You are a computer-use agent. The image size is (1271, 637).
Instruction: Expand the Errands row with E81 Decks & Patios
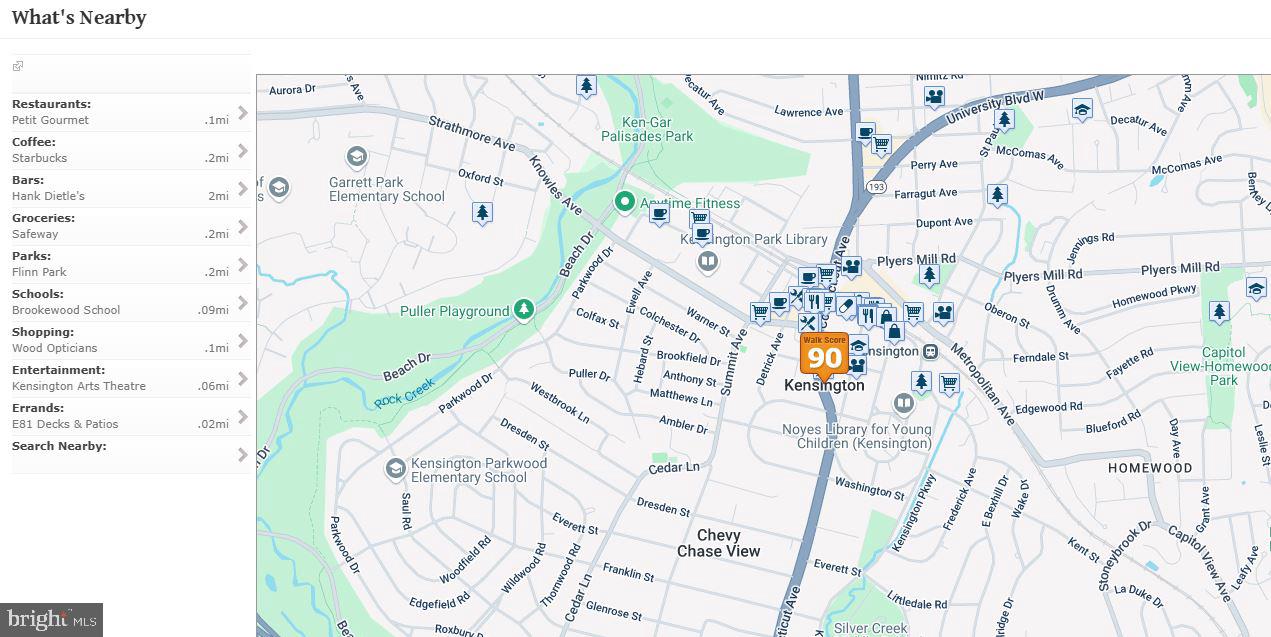pyautogui.click(x=130, y=416)
